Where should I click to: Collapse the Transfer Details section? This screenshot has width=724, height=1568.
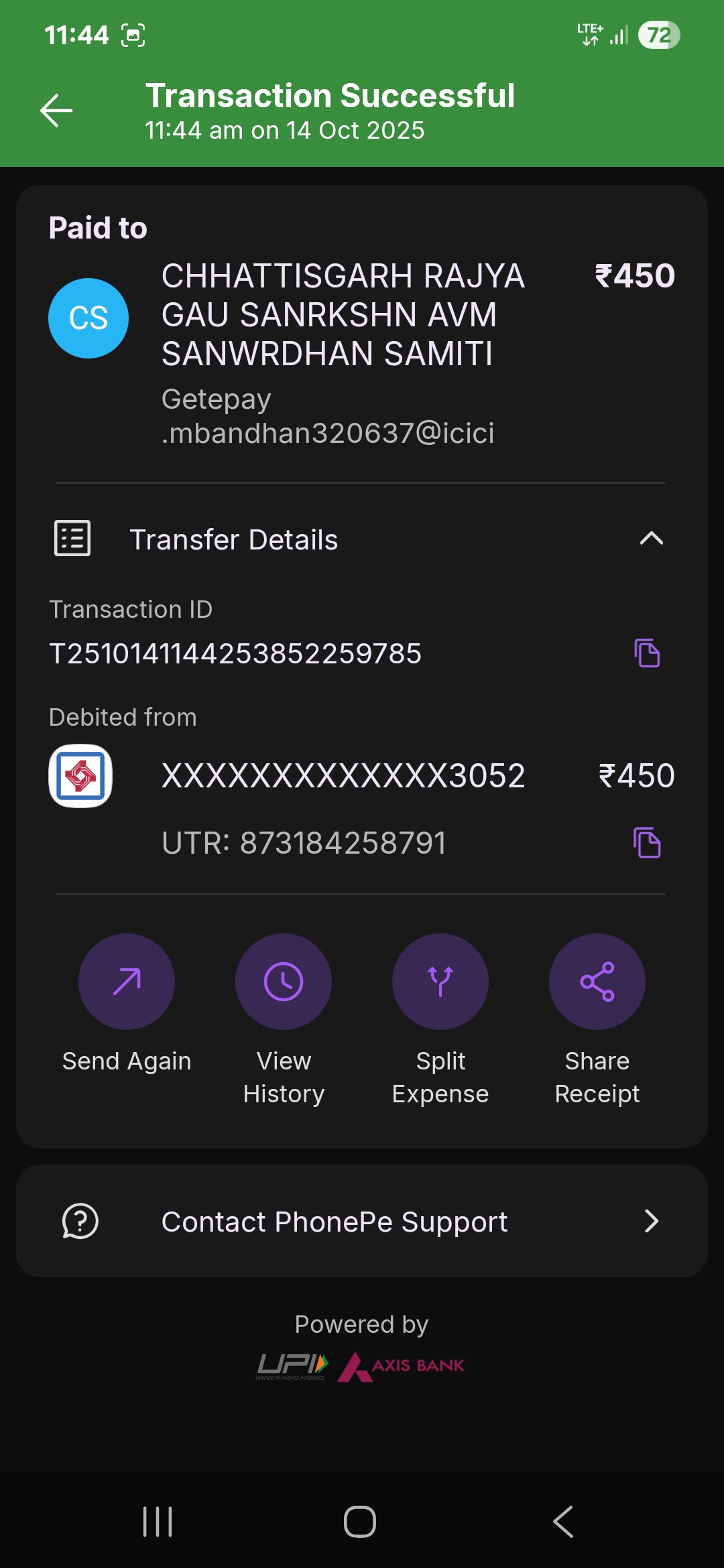651,539
